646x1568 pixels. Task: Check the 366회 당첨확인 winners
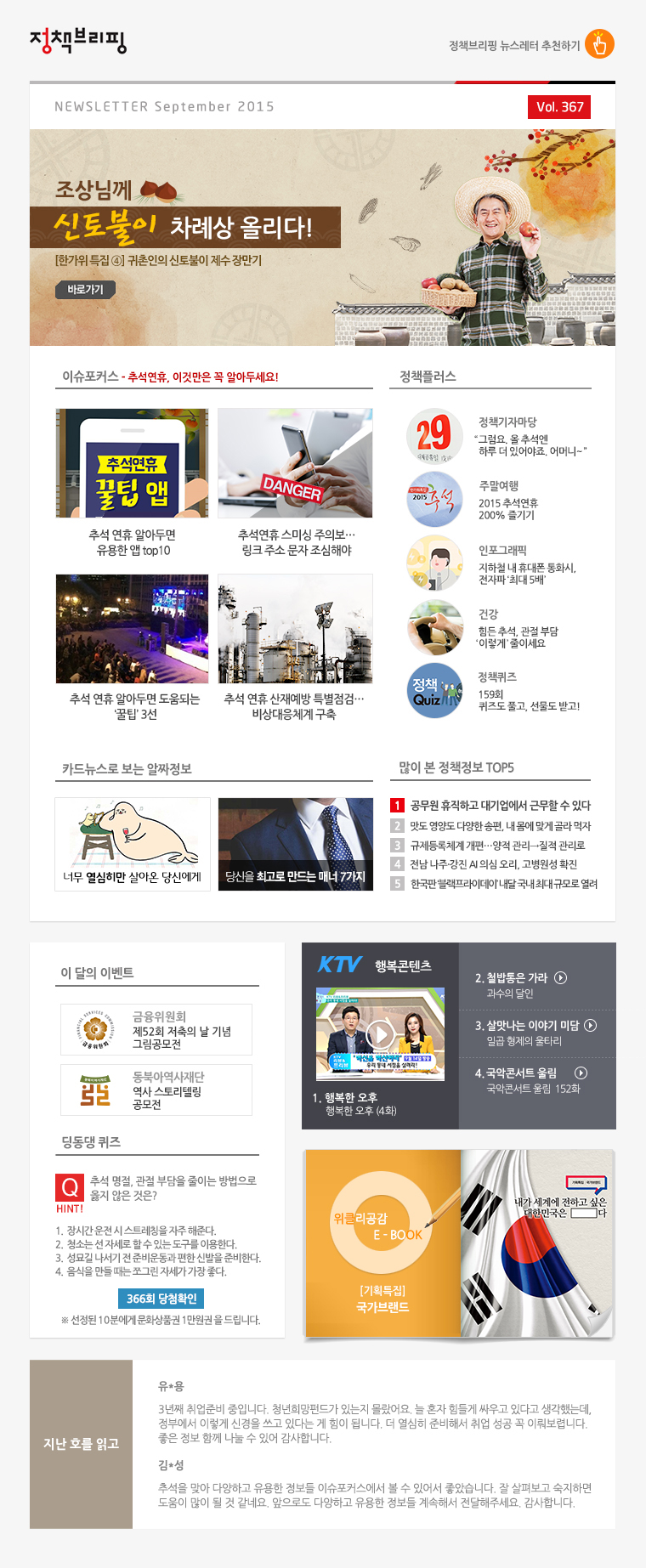pyautogui.click(x=161, y=1299)
